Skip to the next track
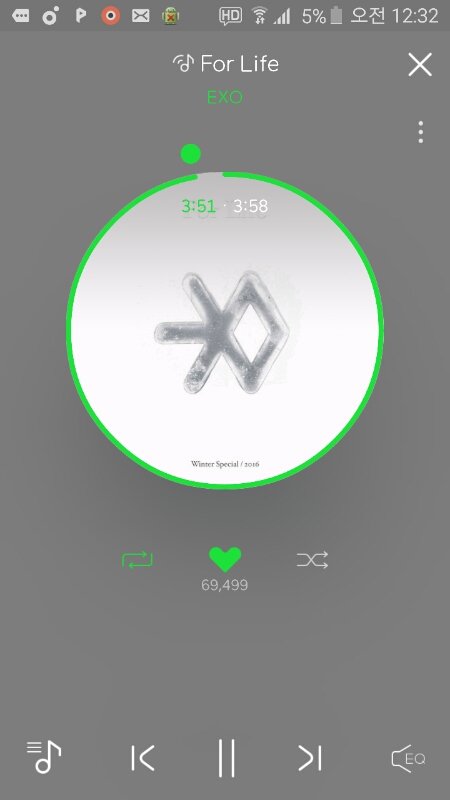 (310, 758)
